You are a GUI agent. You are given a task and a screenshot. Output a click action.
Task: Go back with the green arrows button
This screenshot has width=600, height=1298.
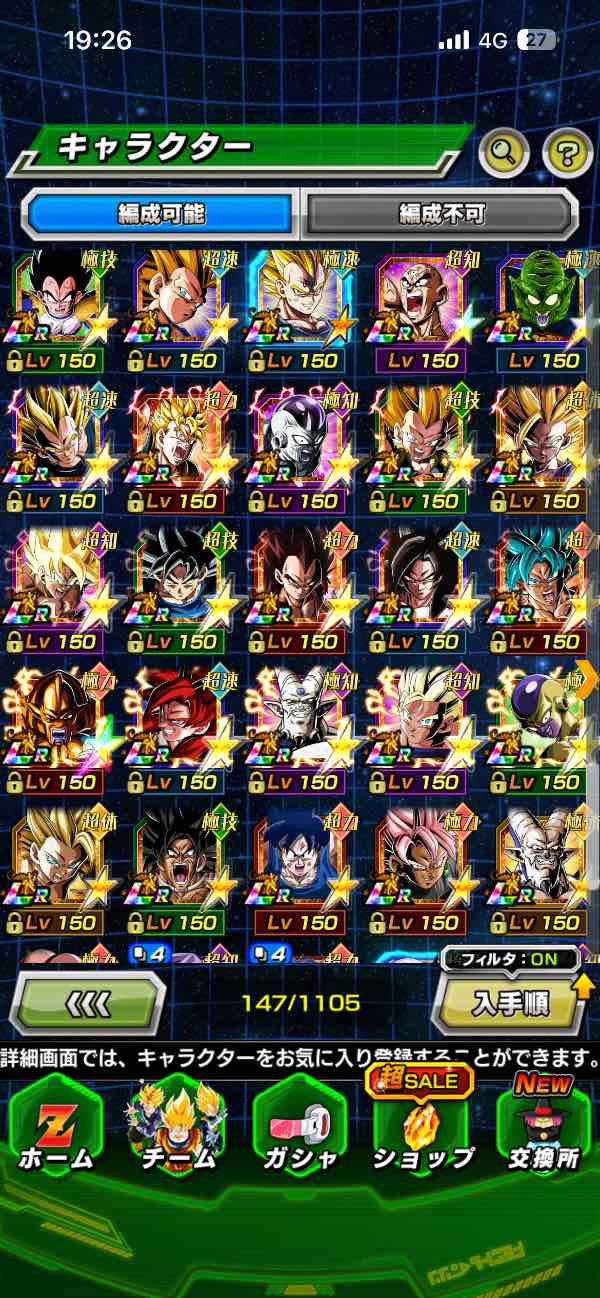tap(87, 1003)
